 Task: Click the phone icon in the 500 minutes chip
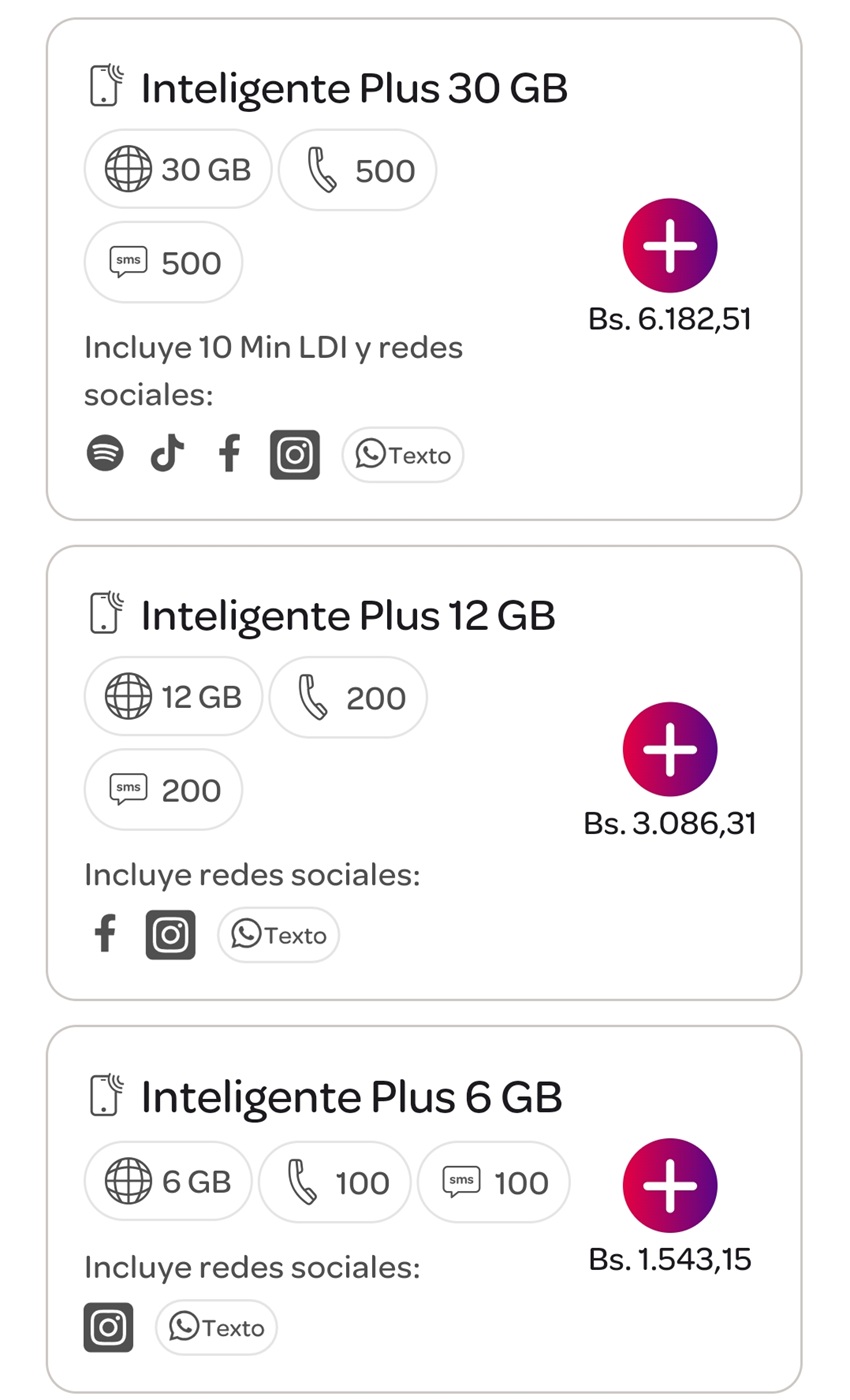(x=322, y=169)
